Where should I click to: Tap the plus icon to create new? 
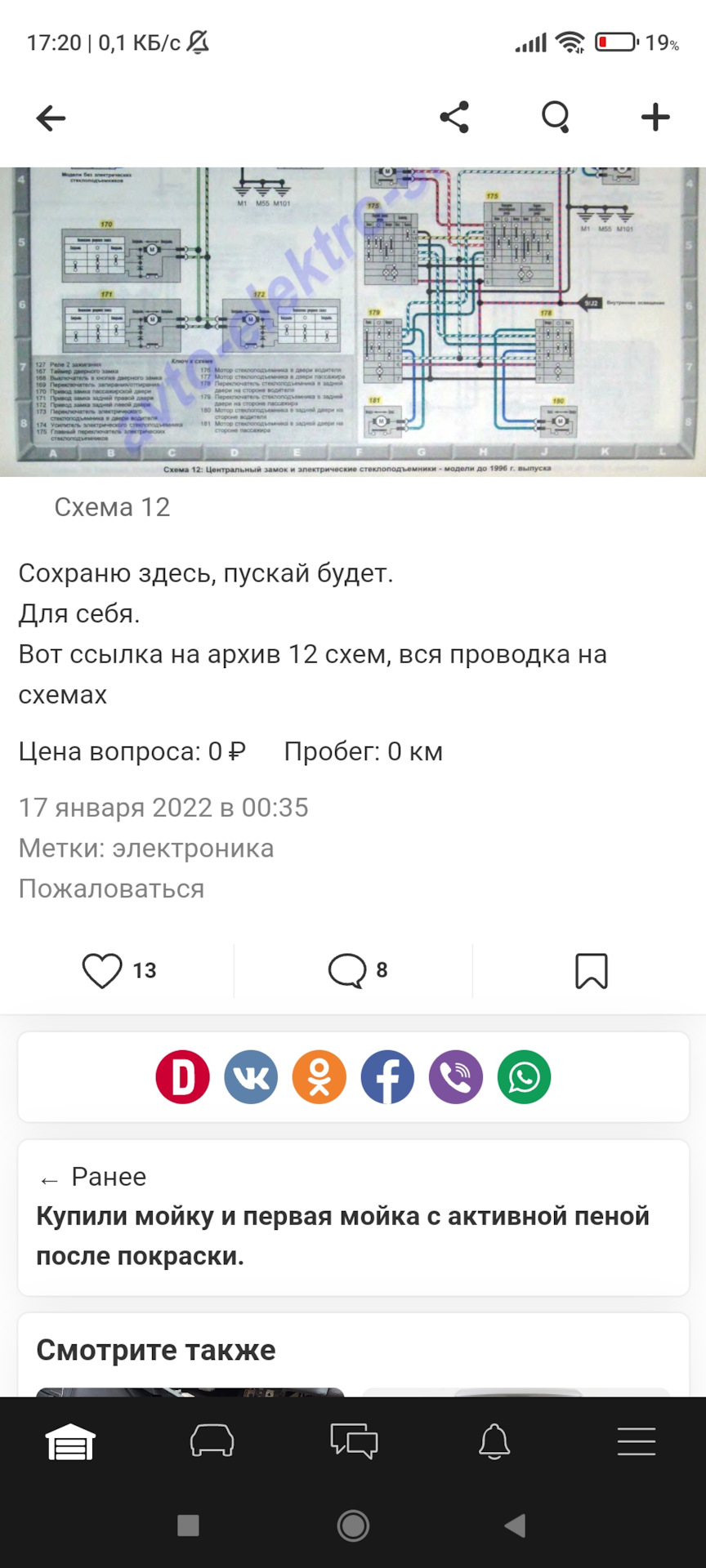(655, 118)
